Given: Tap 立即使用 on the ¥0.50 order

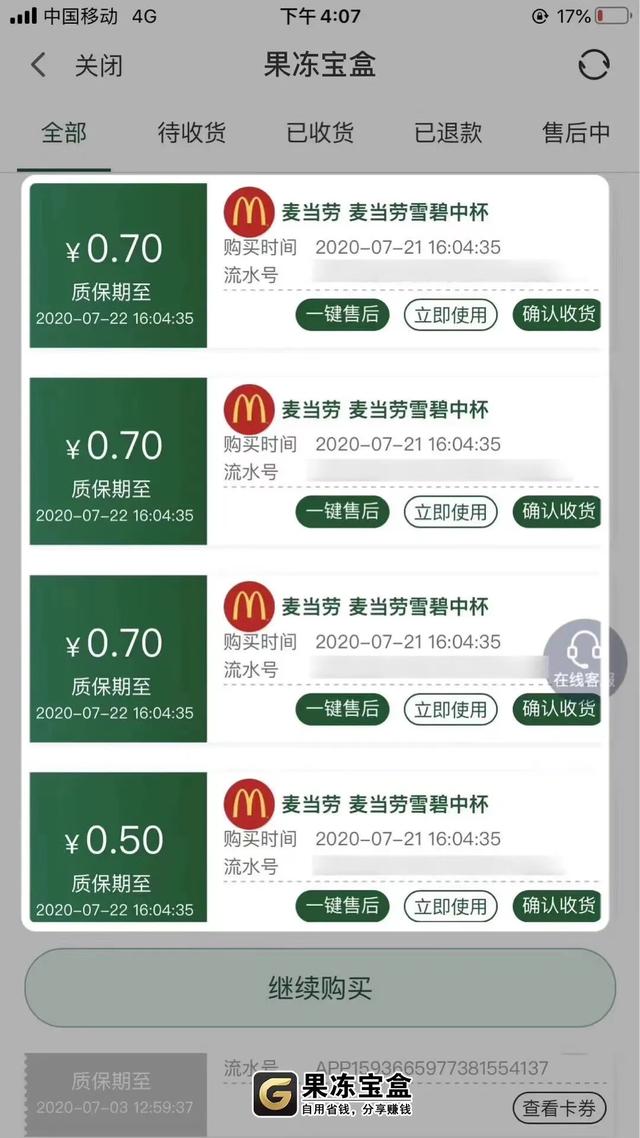Looking at the screenshot, I should [451, 906].
